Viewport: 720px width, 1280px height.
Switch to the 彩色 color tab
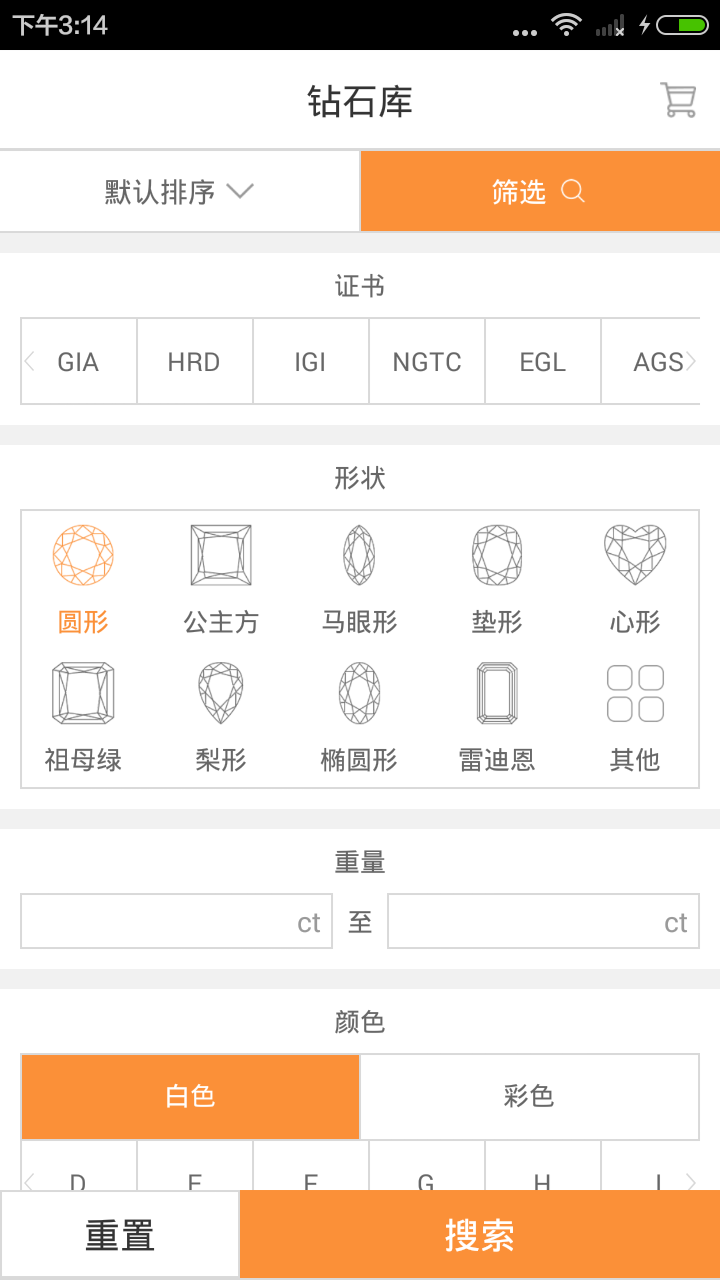[x=529, y=1096]
